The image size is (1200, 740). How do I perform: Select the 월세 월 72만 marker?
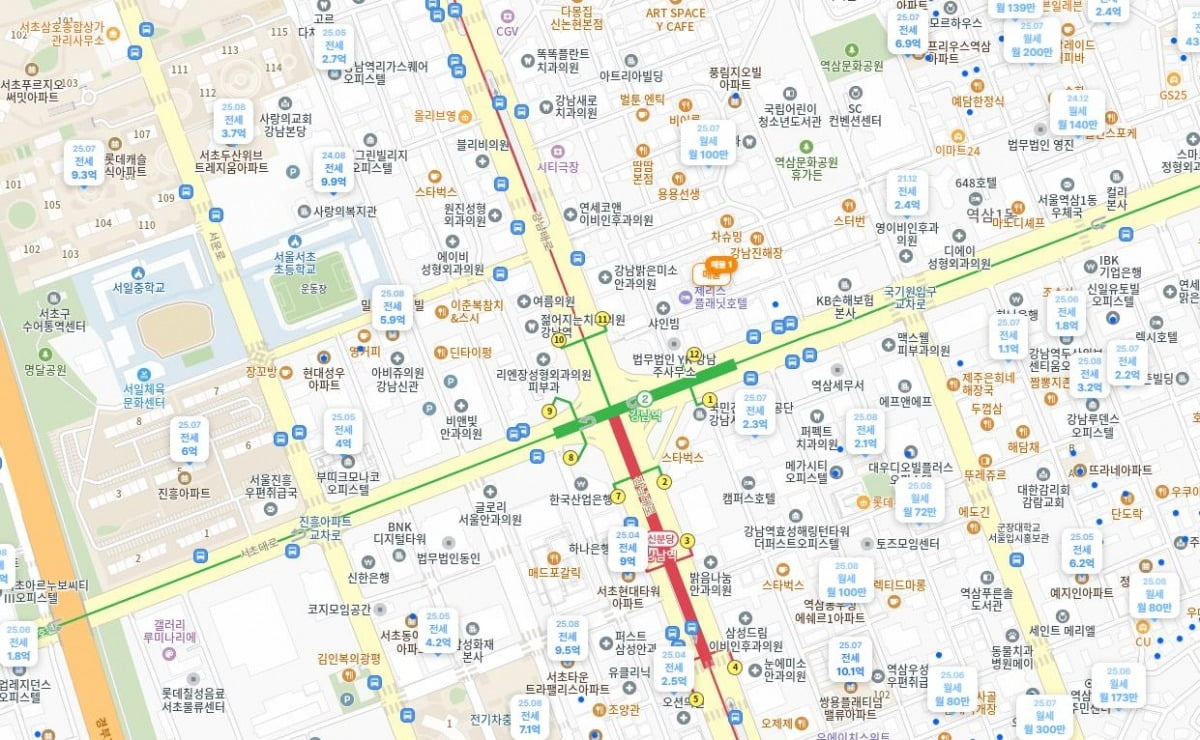coord(919,499)
